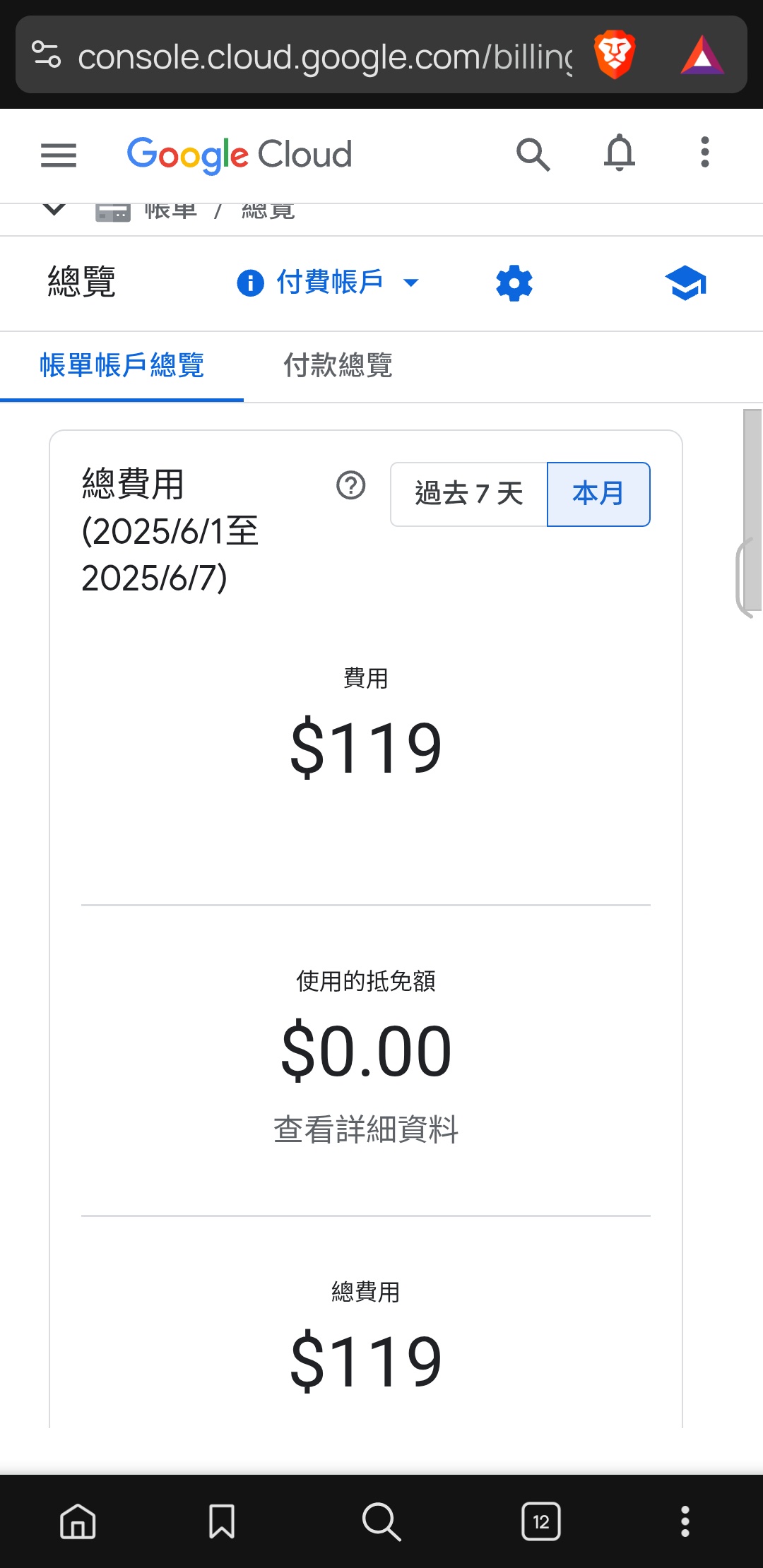Tap the address bar URL
The image size is (763, 1568).
(x=325, y=57)
